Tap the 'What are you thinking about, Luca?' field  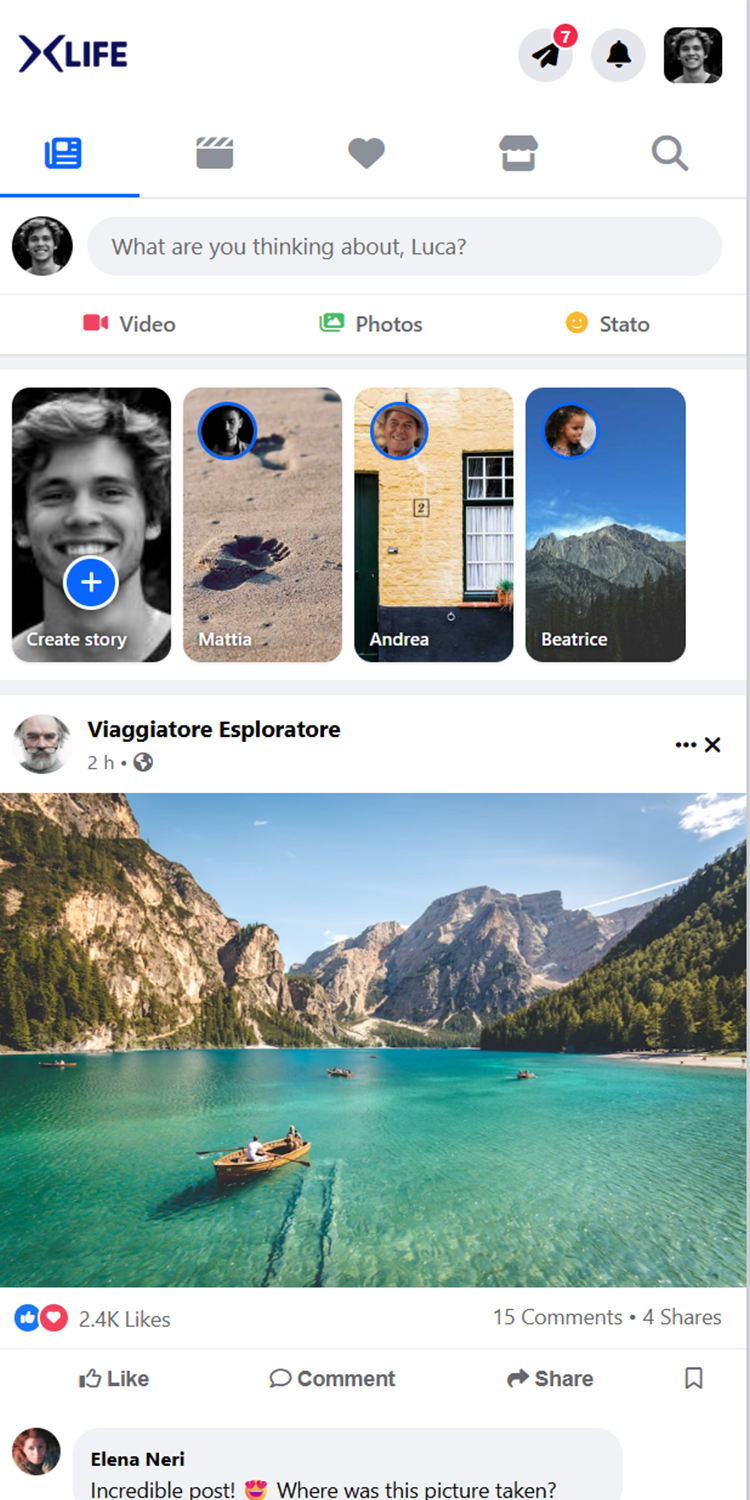(x=404, y=247)
